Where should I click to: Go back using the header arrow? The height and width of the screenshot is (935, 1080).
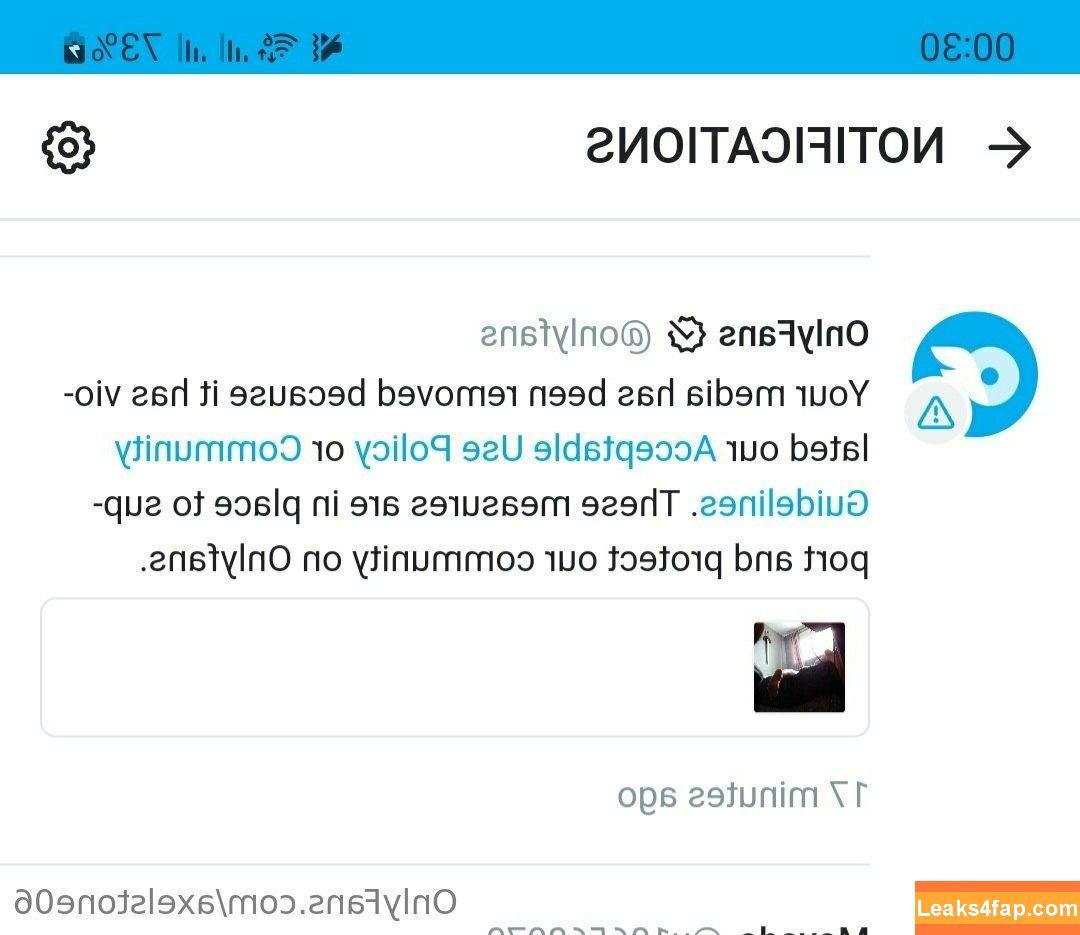1009,148
